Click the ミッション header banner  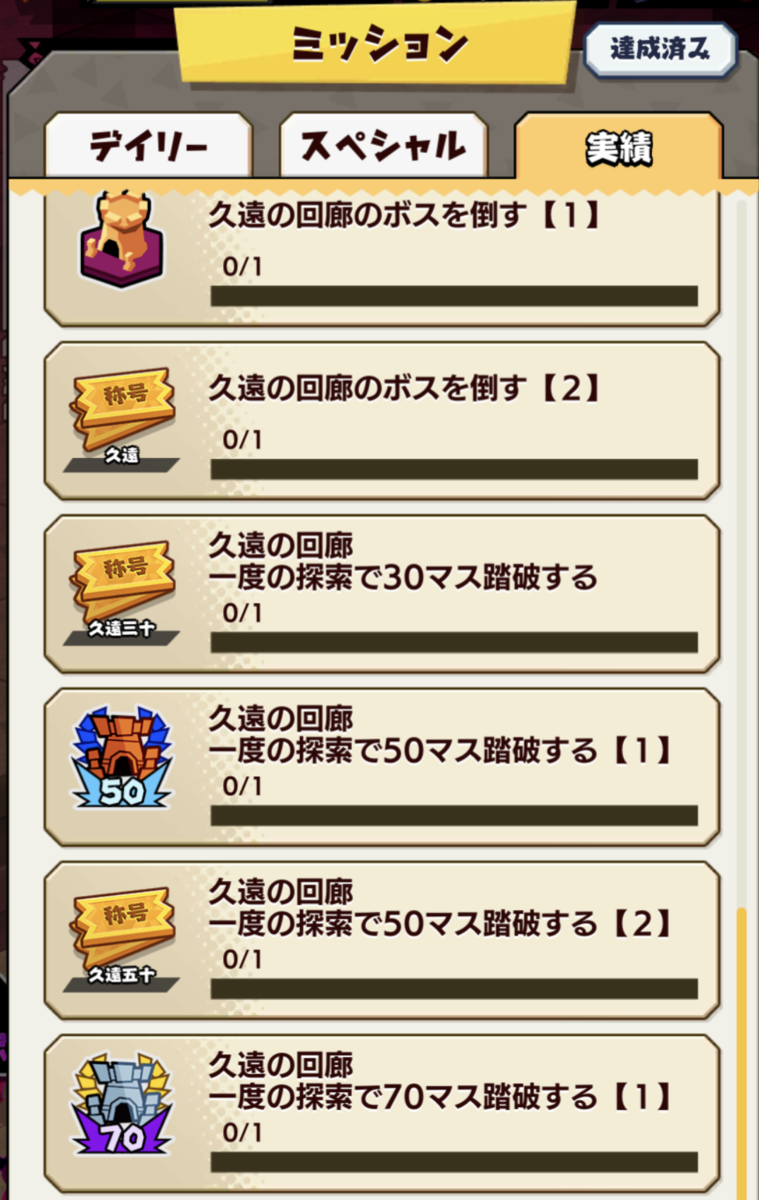pyautogui.click(x=379, y=42)
